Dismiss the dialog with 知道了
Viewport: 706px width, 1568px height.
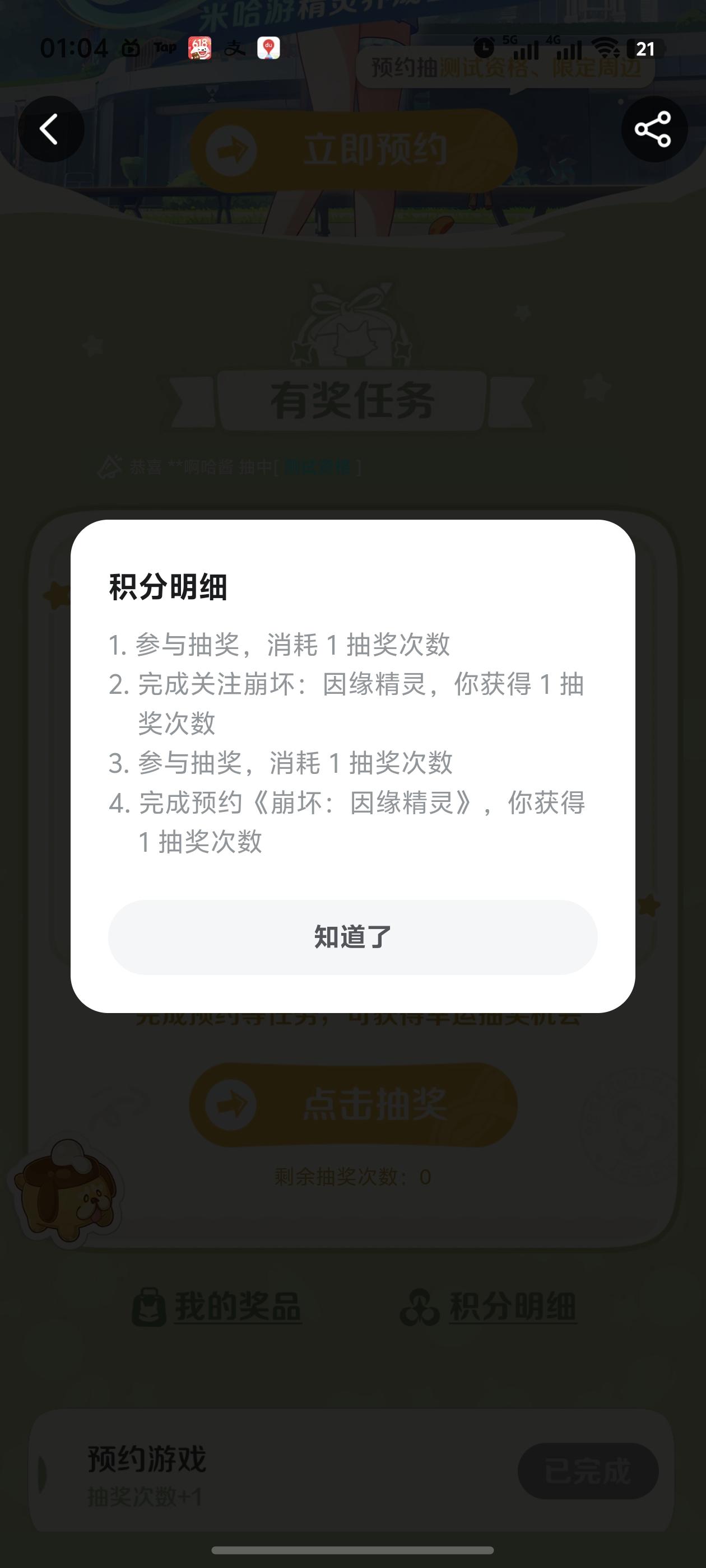pyautogui.click(x=352, y=937)
